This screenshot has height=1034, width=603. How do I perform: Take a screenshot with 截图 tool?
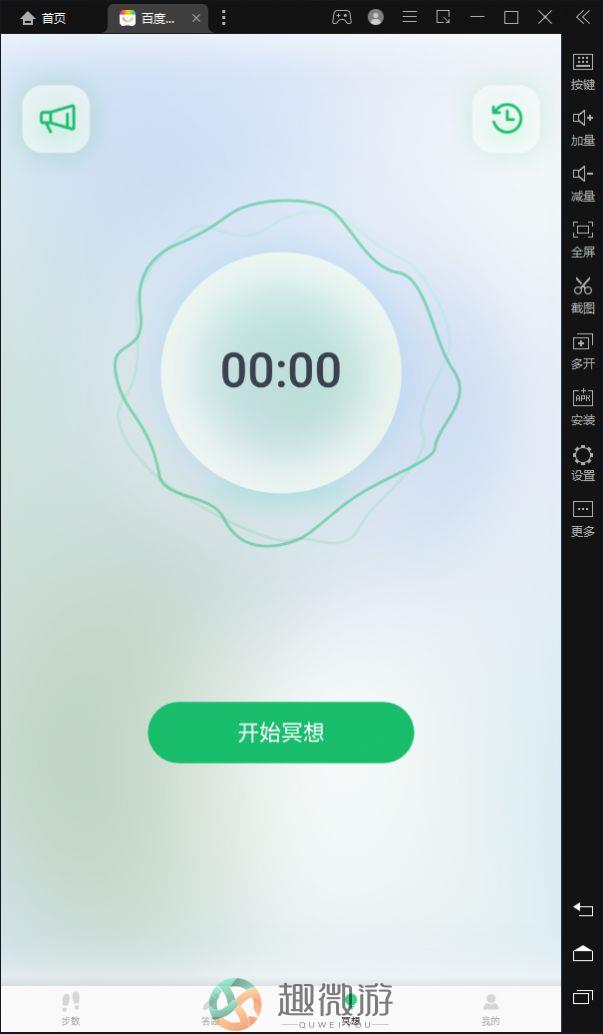[583, 294]
